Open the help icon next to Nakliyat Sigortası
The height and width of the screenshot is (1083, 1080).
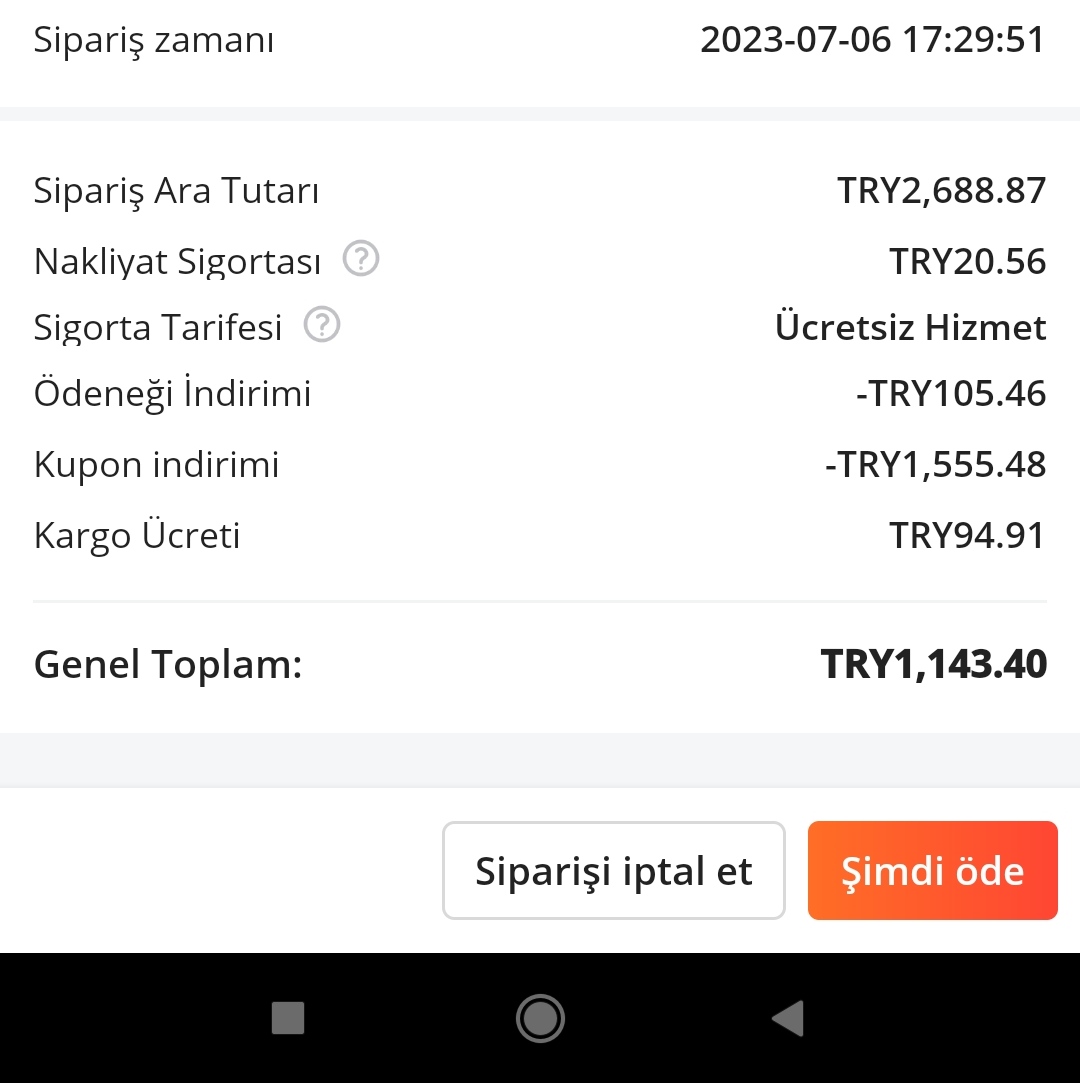(x=361, y=260)
